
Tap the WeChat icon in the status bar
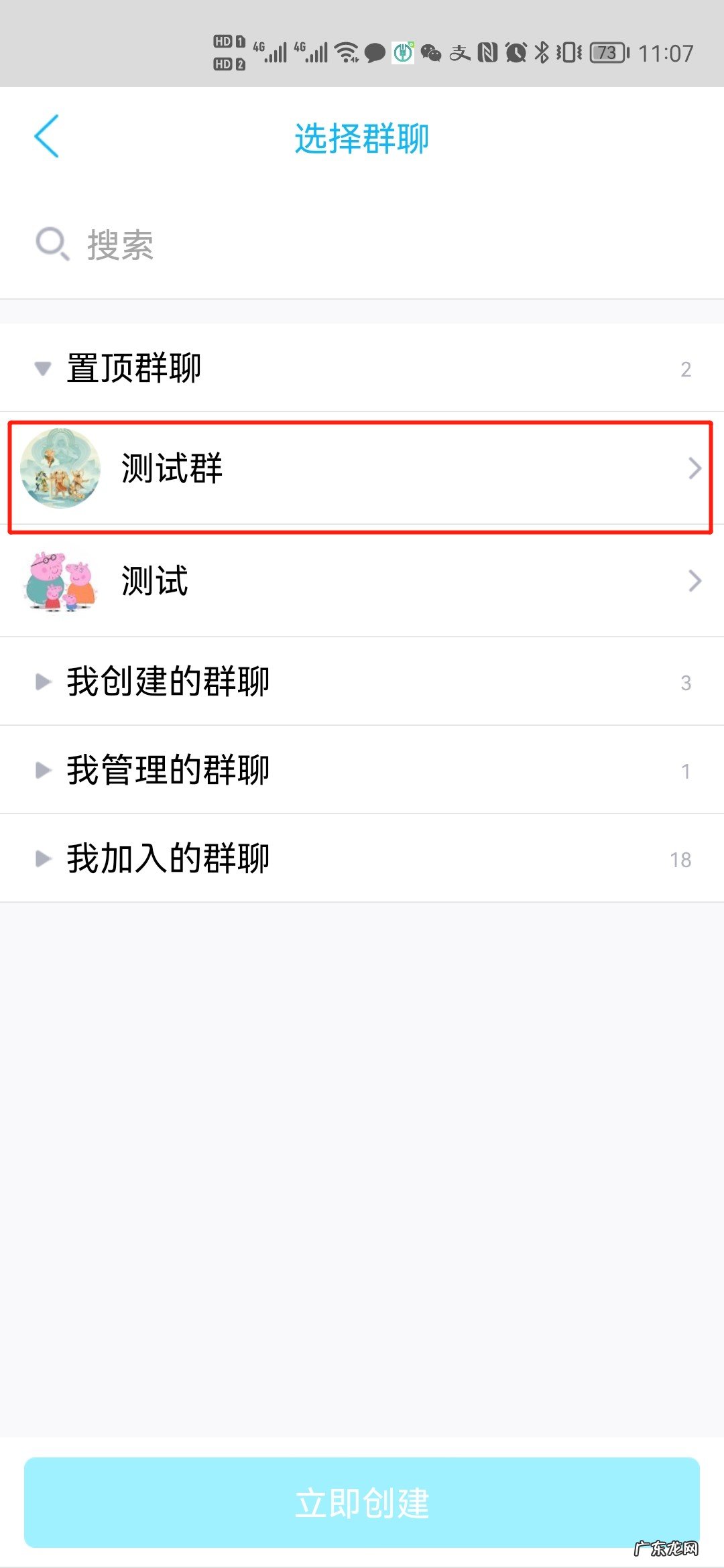(x=432, y=52)
